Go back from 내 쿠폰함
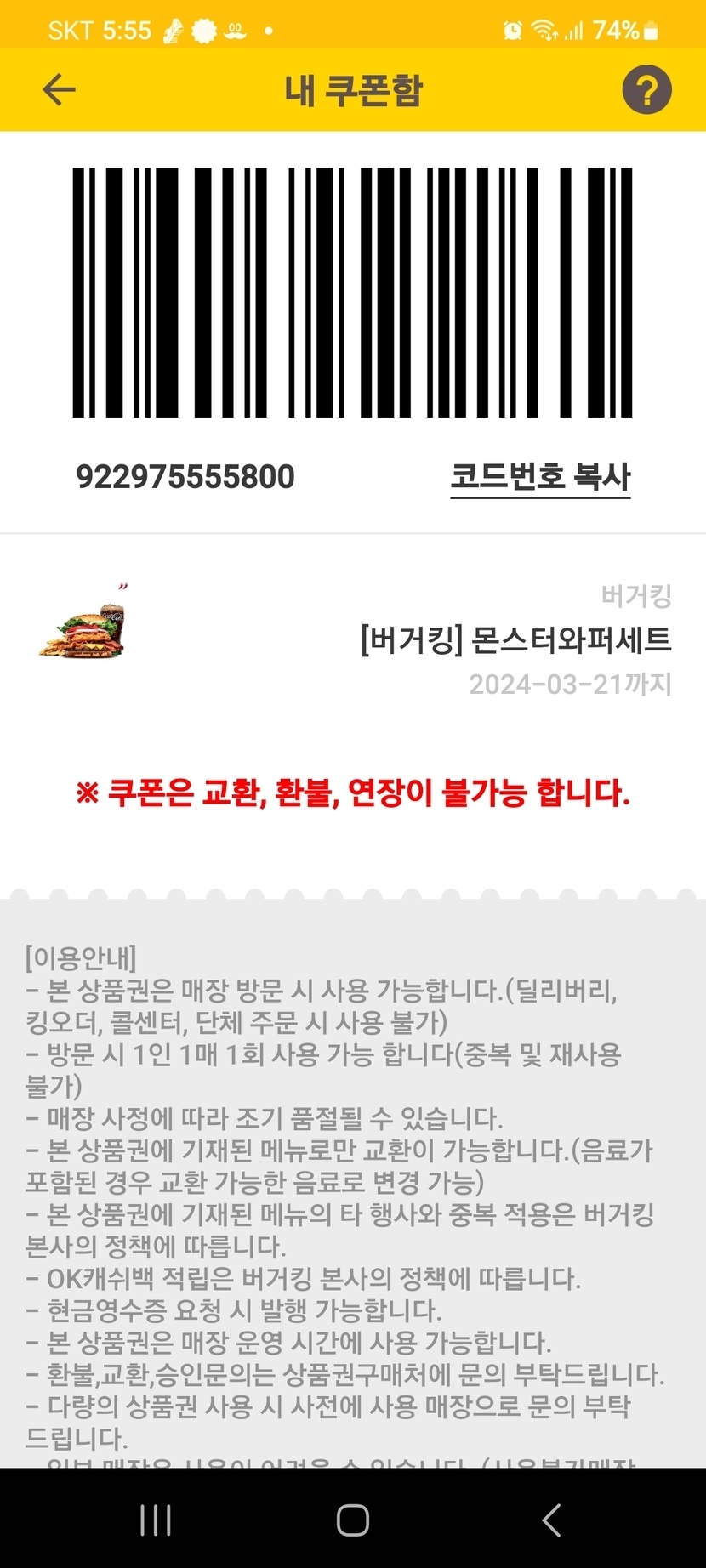Screen dimensions: 706x1568 point(59,89)
